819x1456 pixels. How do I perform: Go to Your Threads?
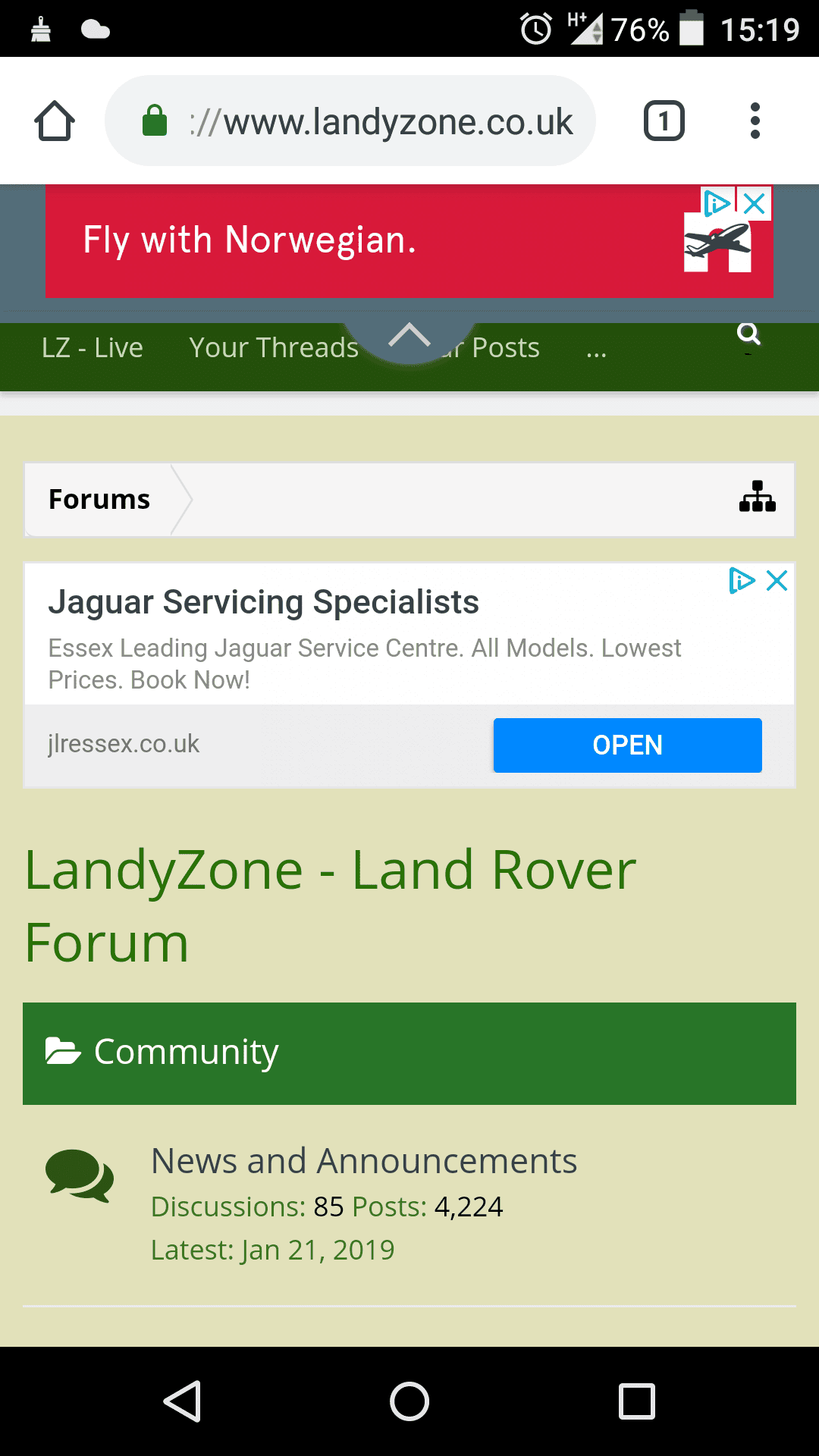[x=274, y=347]
